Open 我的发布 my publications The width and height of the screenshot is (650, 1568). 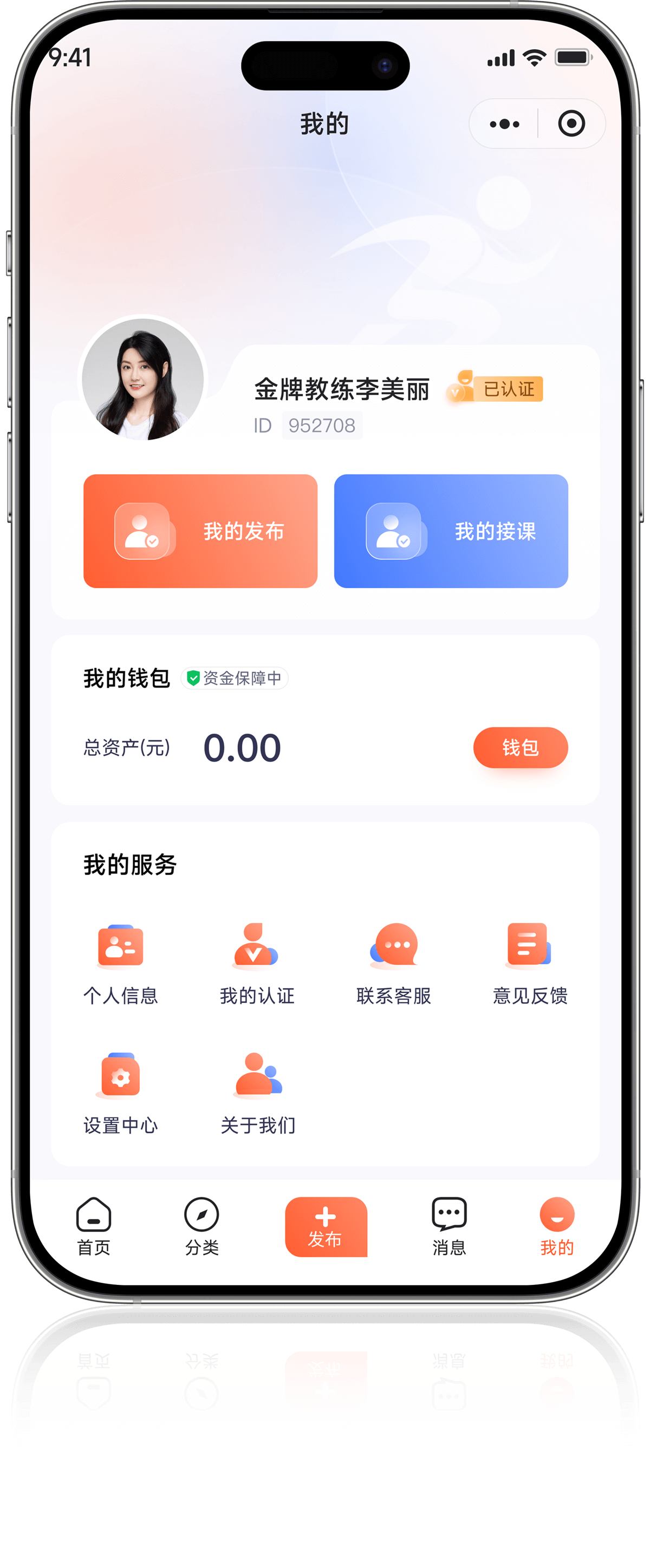click(x=200, y=530)
